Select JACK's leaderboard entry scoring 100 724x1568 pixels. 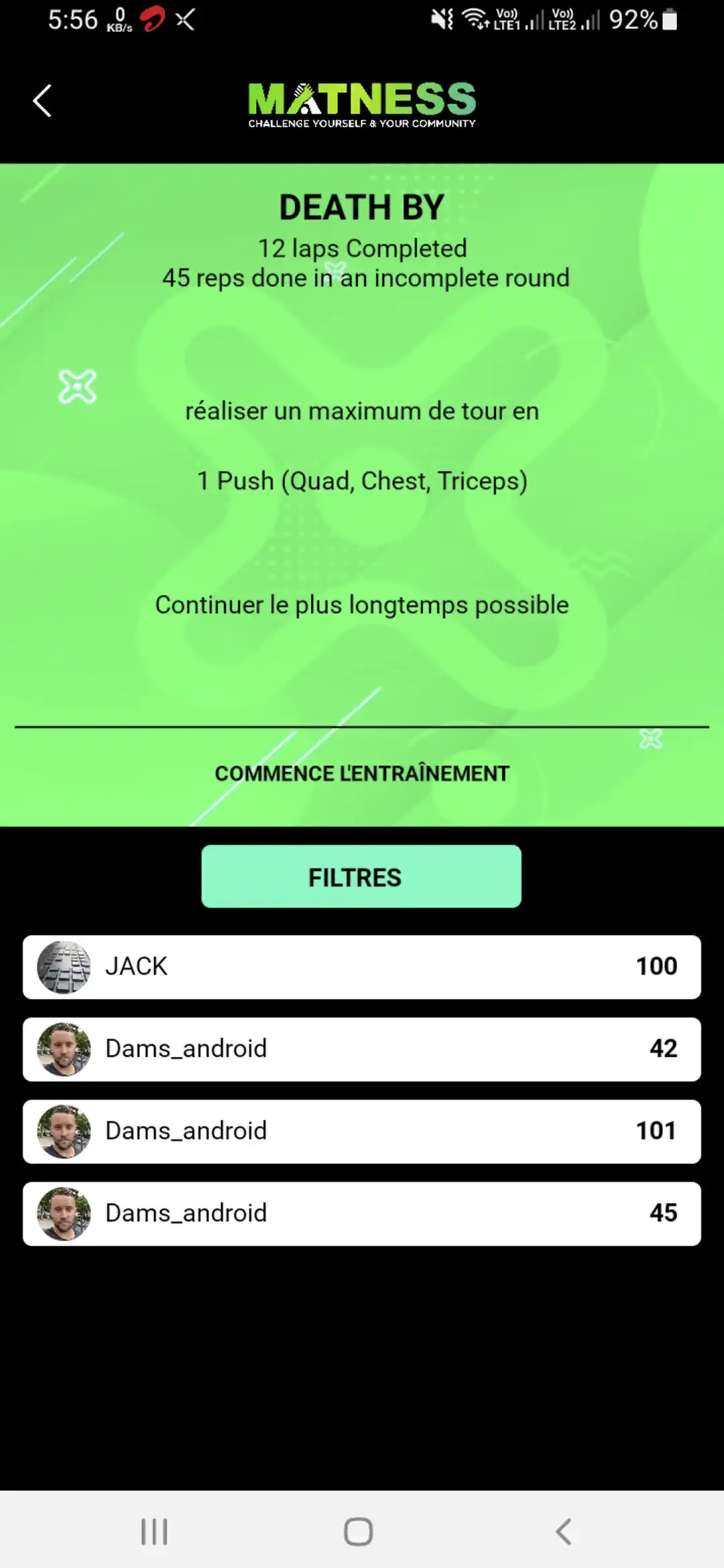click(x=361, y=967)
